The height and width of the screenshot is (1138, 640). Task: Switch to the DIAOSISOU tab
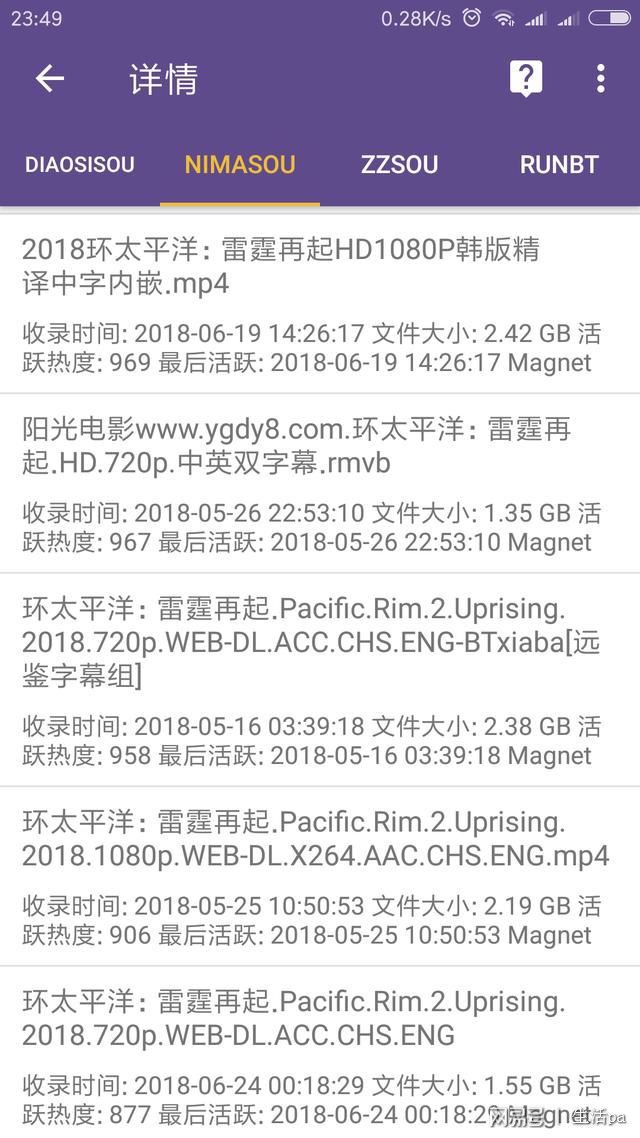point(80,165)
